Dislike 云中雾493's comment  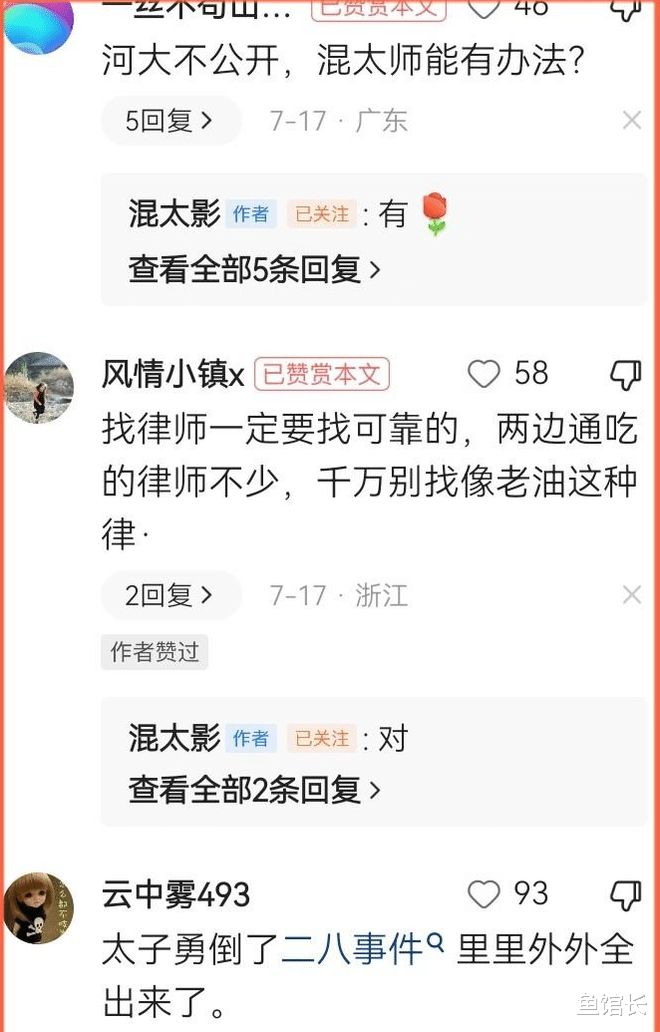[625, 894]
